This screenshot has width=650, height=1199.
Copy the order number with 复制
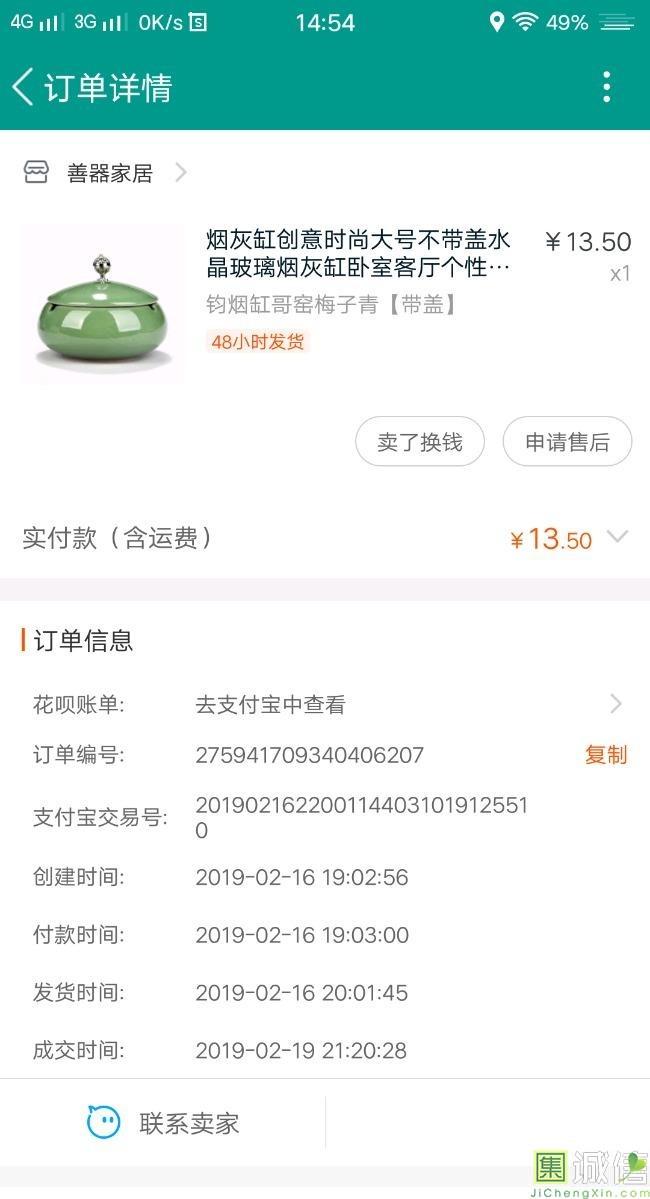coord(605,755)
